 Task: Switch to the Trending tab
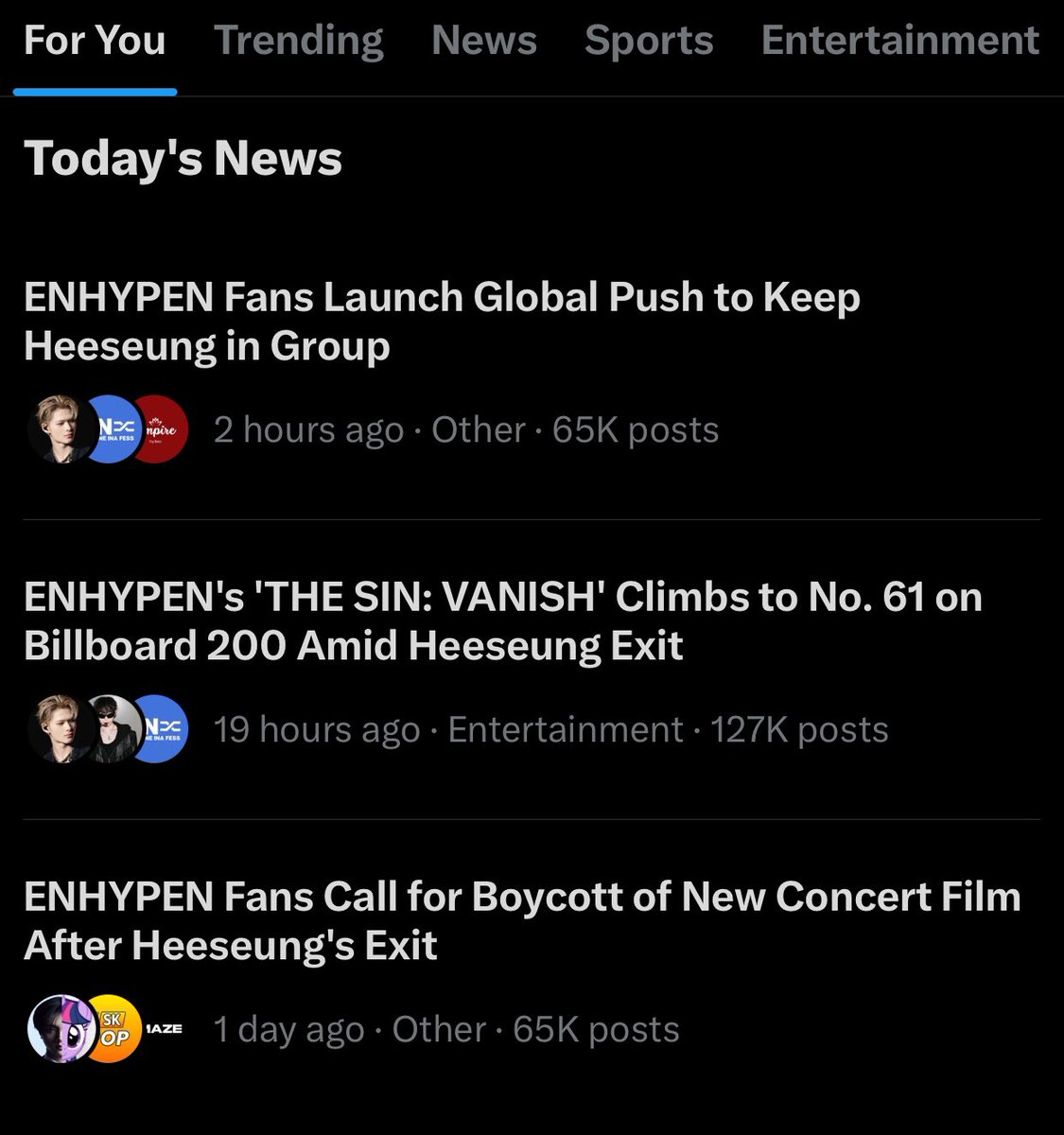(x=298, y=42)
